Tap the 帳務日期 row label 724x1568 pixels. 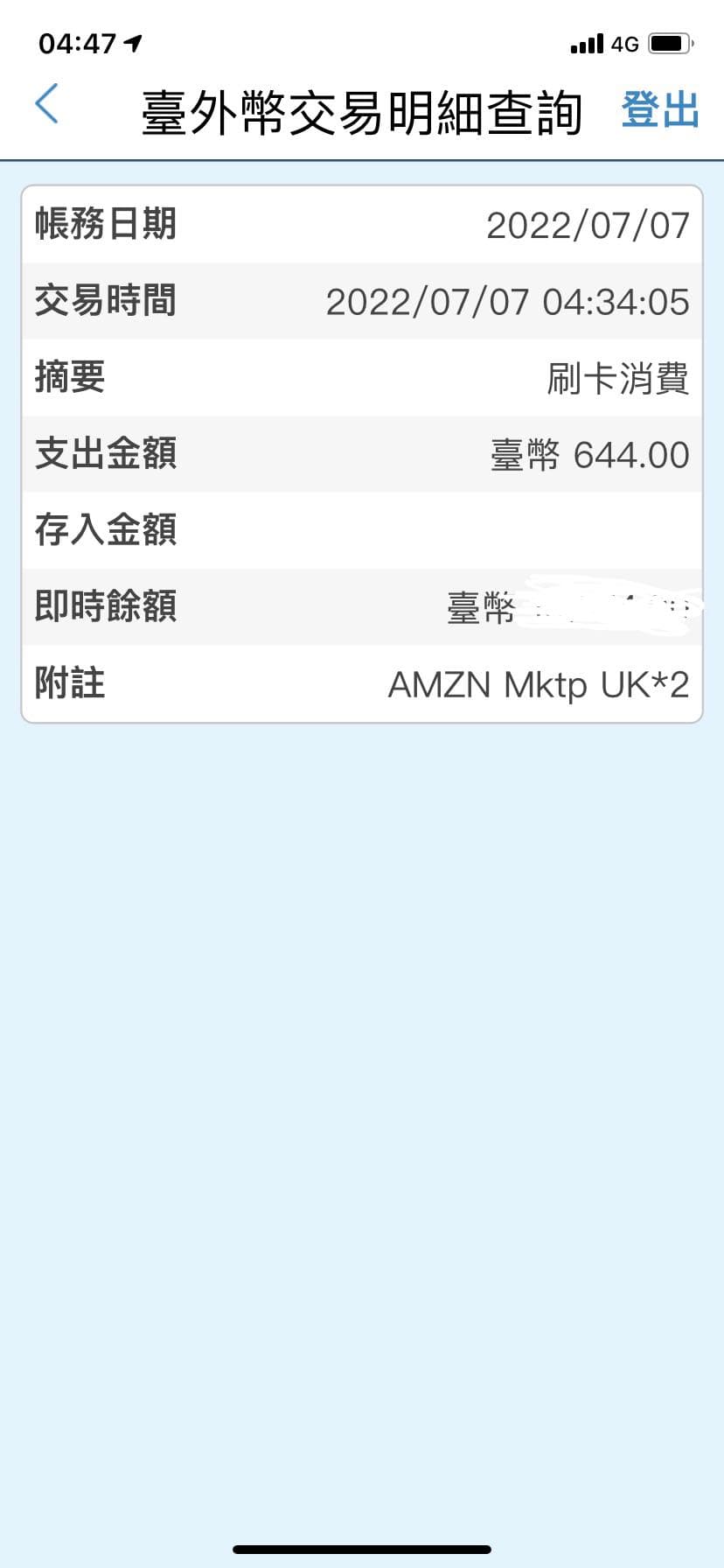(x=104, y=225)
